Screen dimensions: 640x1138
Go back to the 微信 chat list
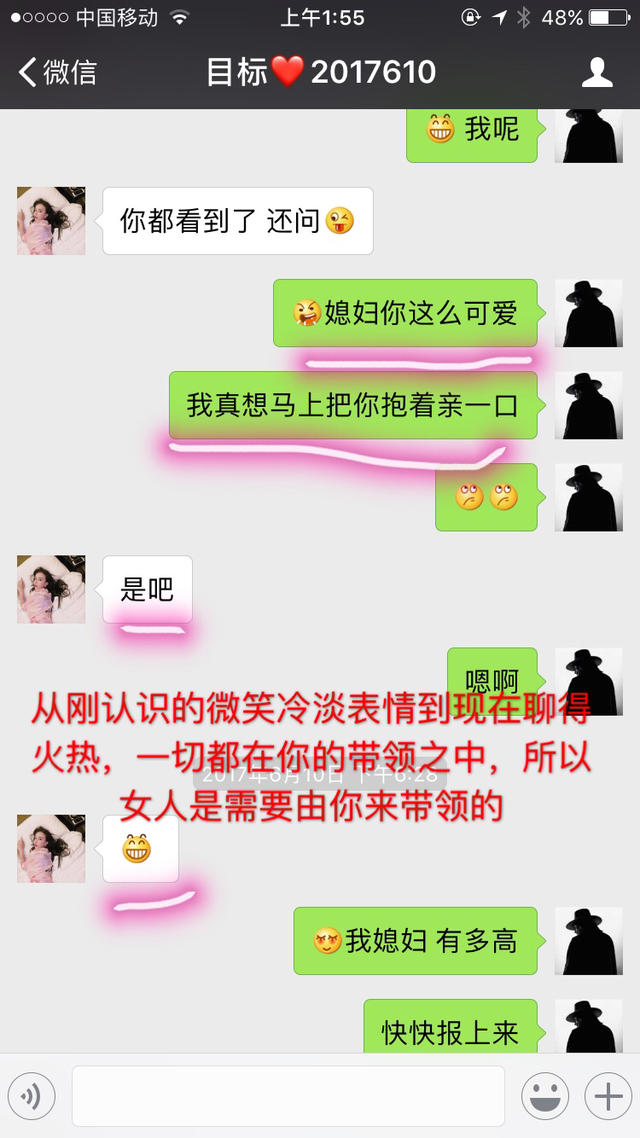pos(58,72)
